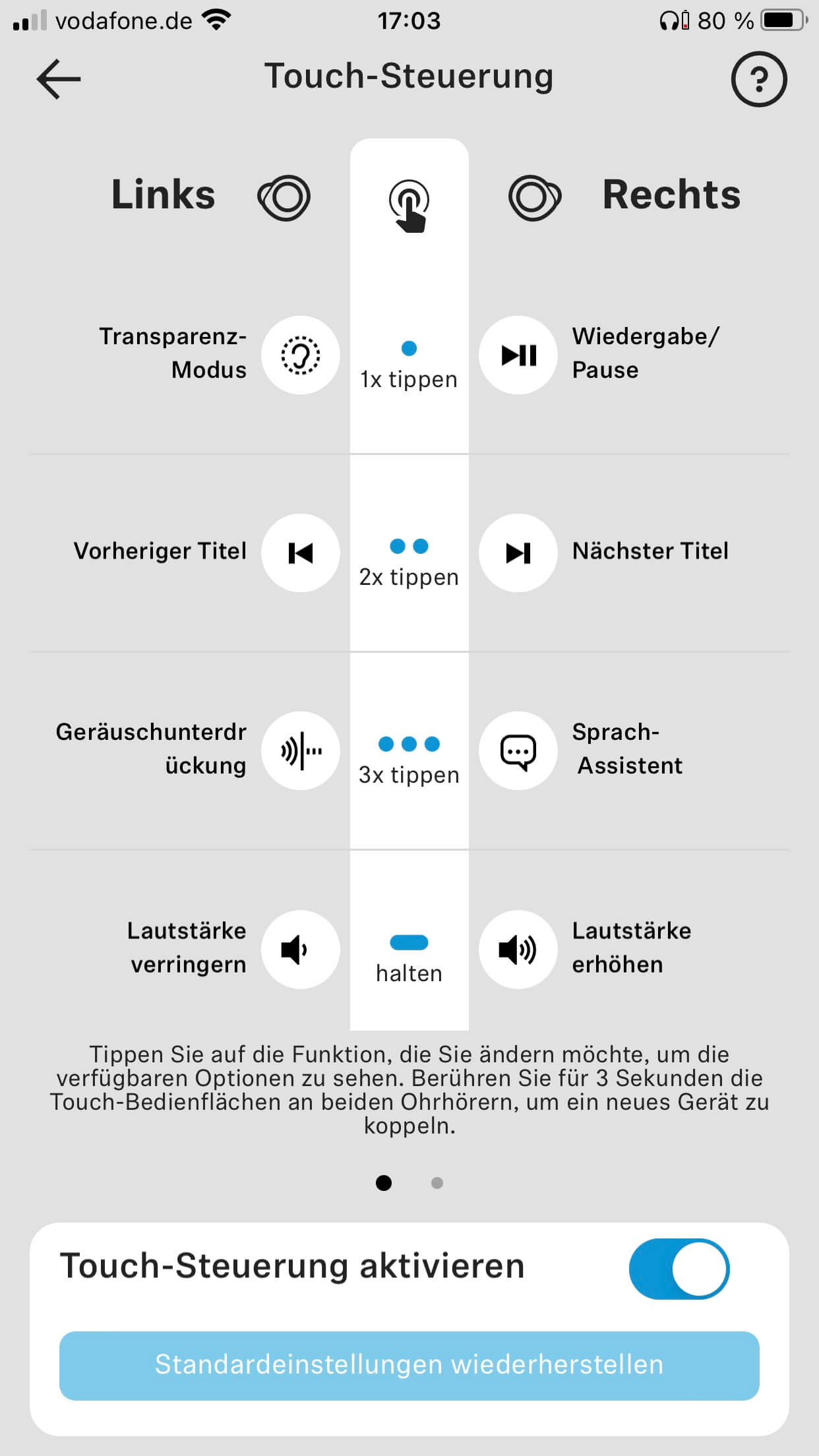Edit the Lautstärke erhöhen hold function
Viewport: 819px width, 1456px height.
(518, 950)
